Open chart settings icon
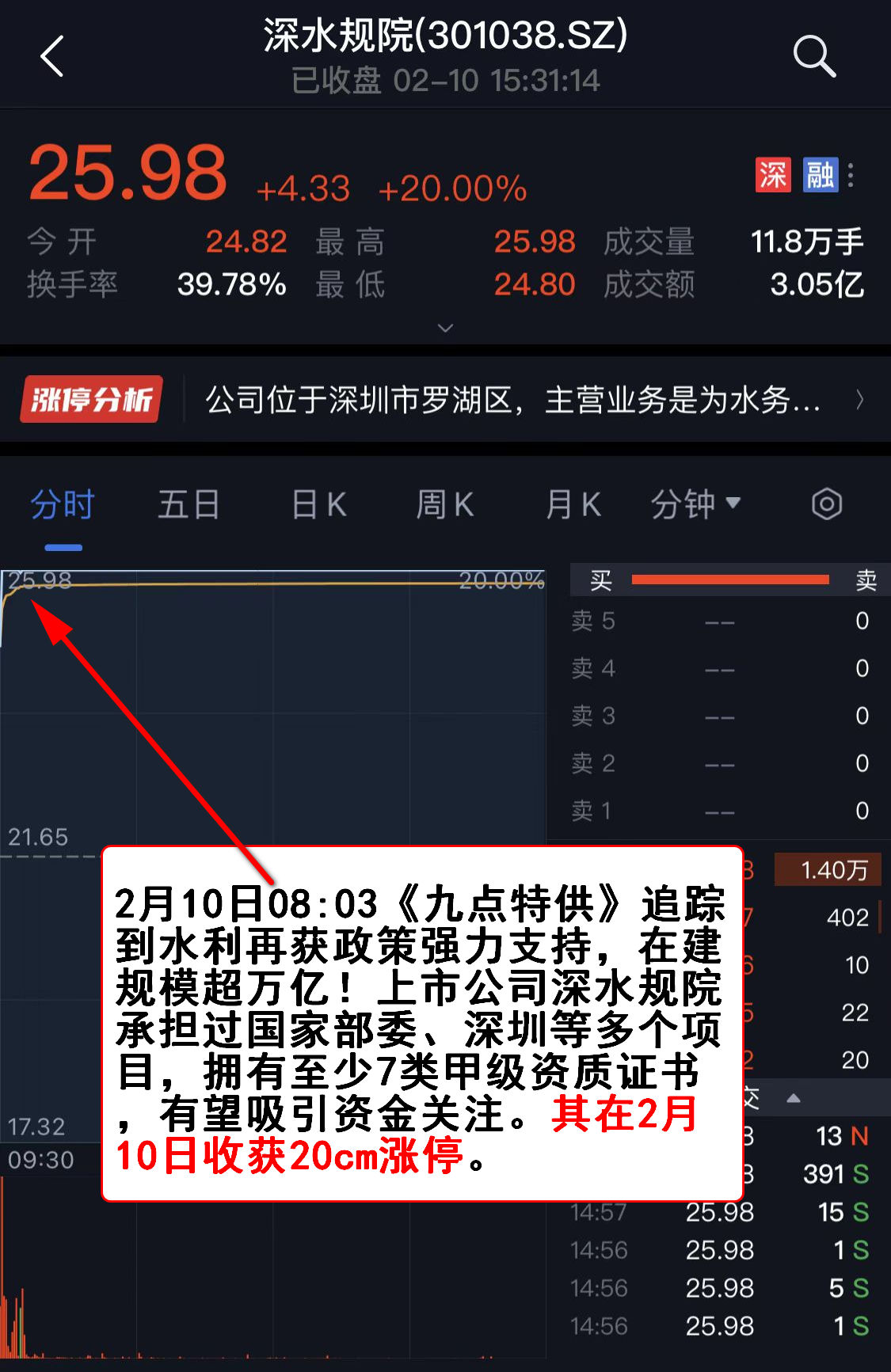Screen dimensions: 891x1372 (x=826, y=504)
